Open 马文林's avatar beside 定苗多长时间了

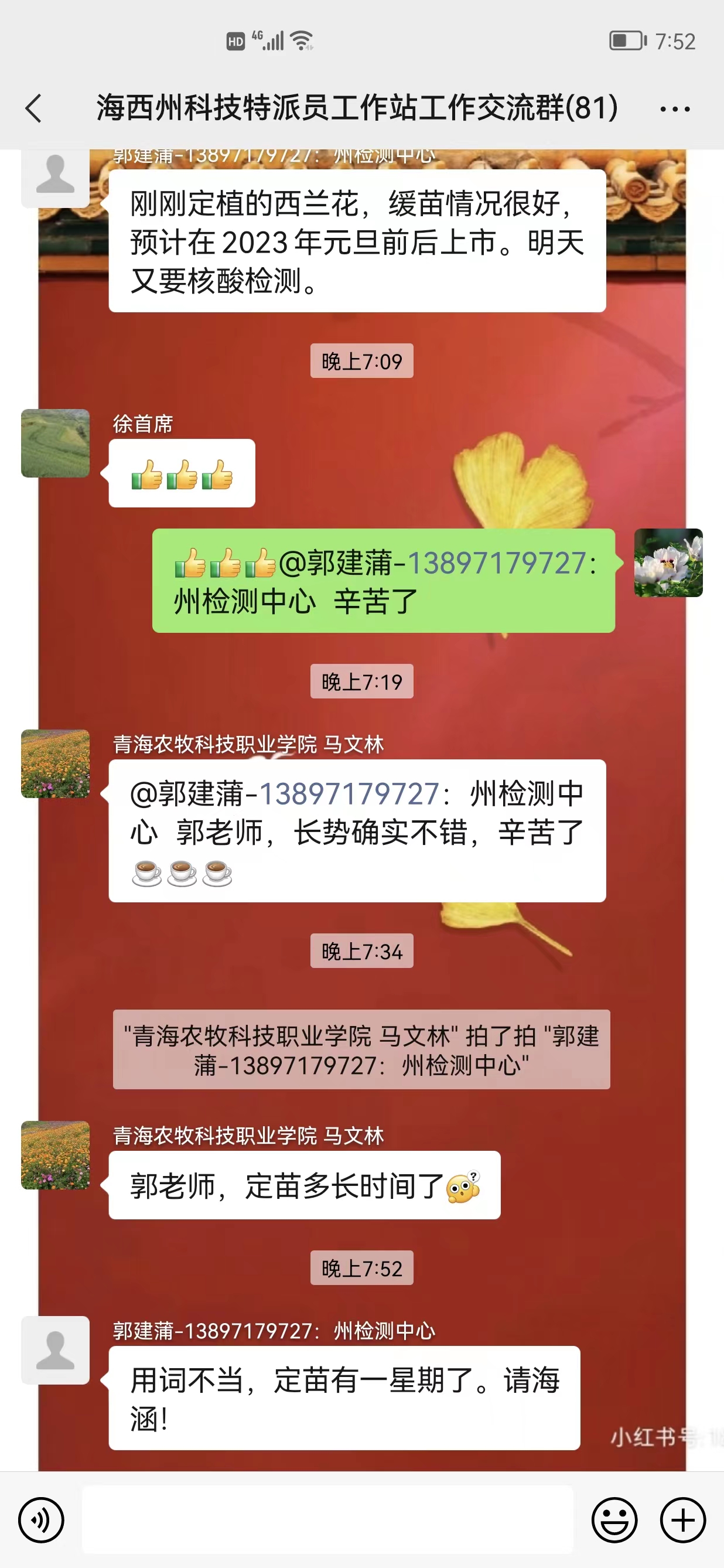click(56, 1155)
